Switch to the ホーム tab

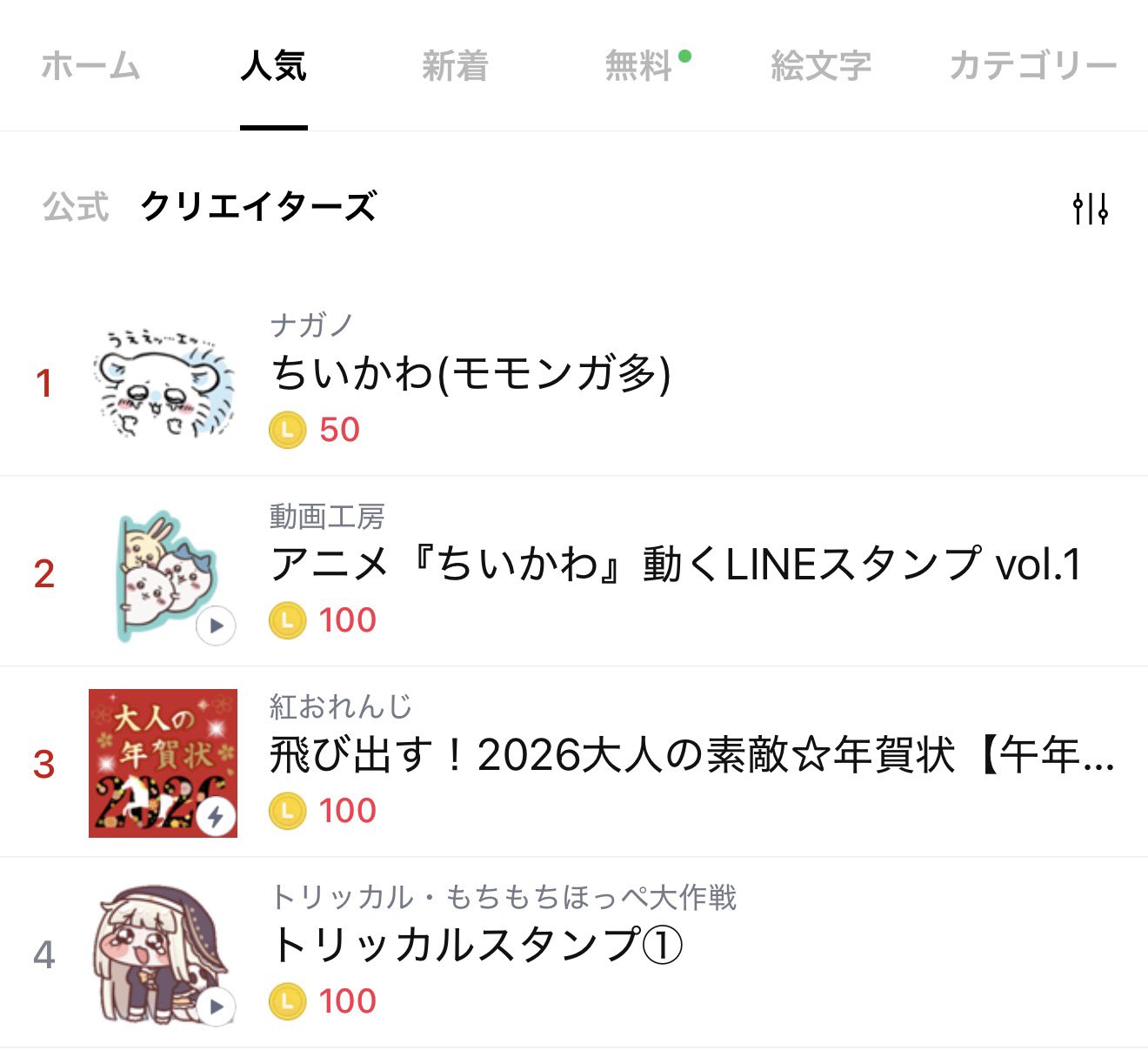(x=90, y=66)
